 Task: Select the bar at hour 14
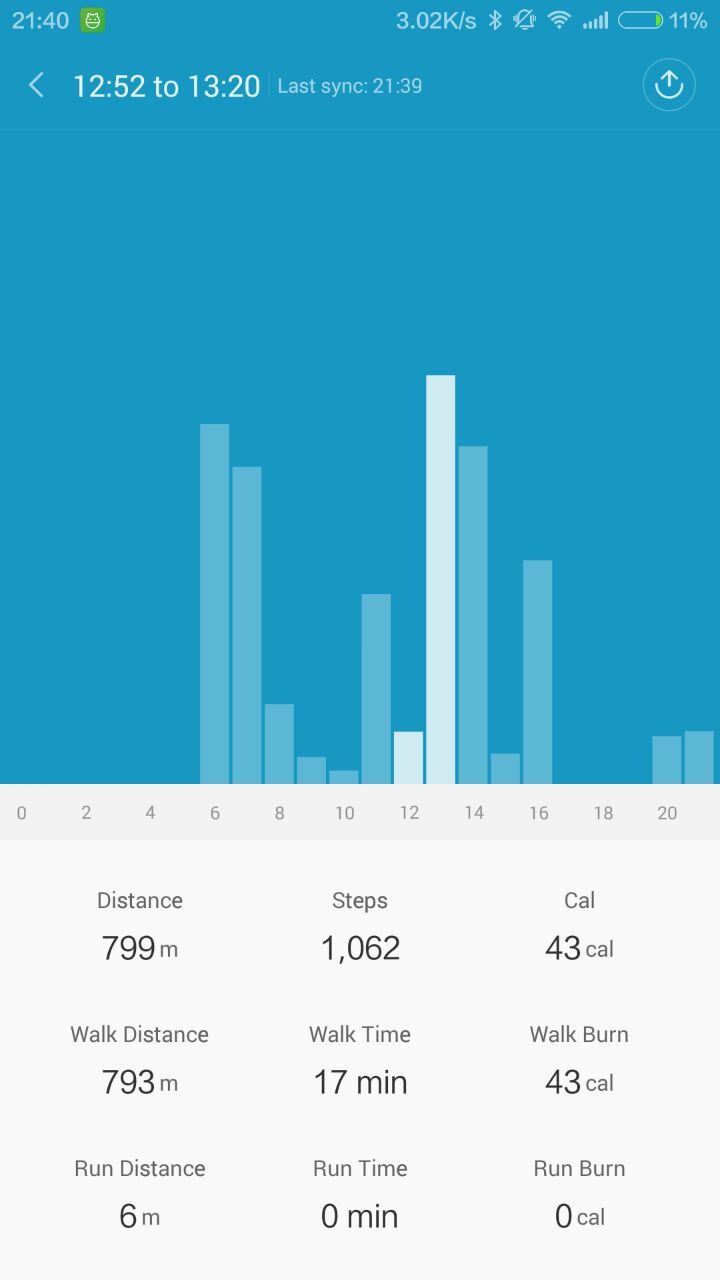(473, 615)
